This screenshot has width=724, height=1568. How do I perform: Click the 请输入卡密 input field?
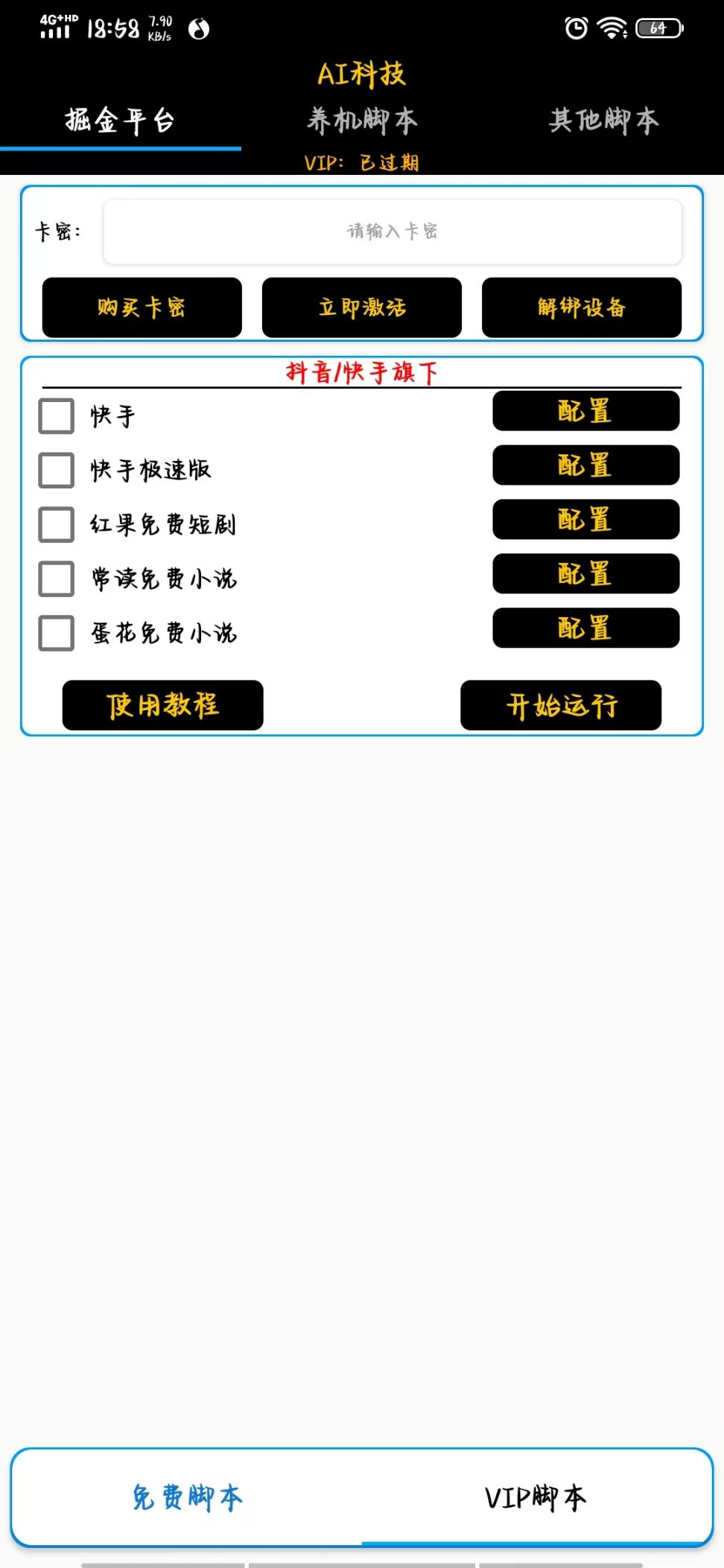tap(393, 232)
